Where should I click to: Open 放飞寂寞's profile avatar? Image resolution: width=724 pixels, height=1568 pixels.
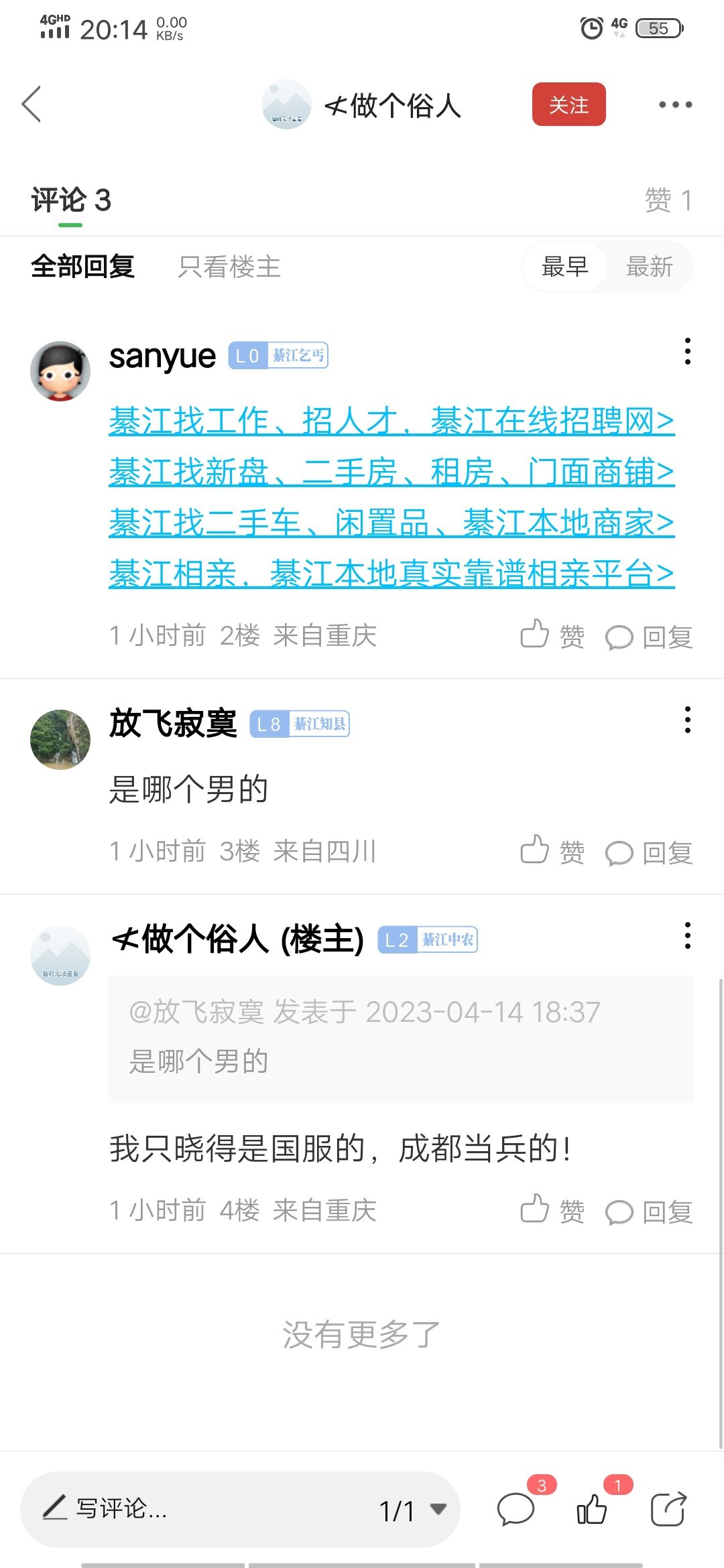click(60, 739)
